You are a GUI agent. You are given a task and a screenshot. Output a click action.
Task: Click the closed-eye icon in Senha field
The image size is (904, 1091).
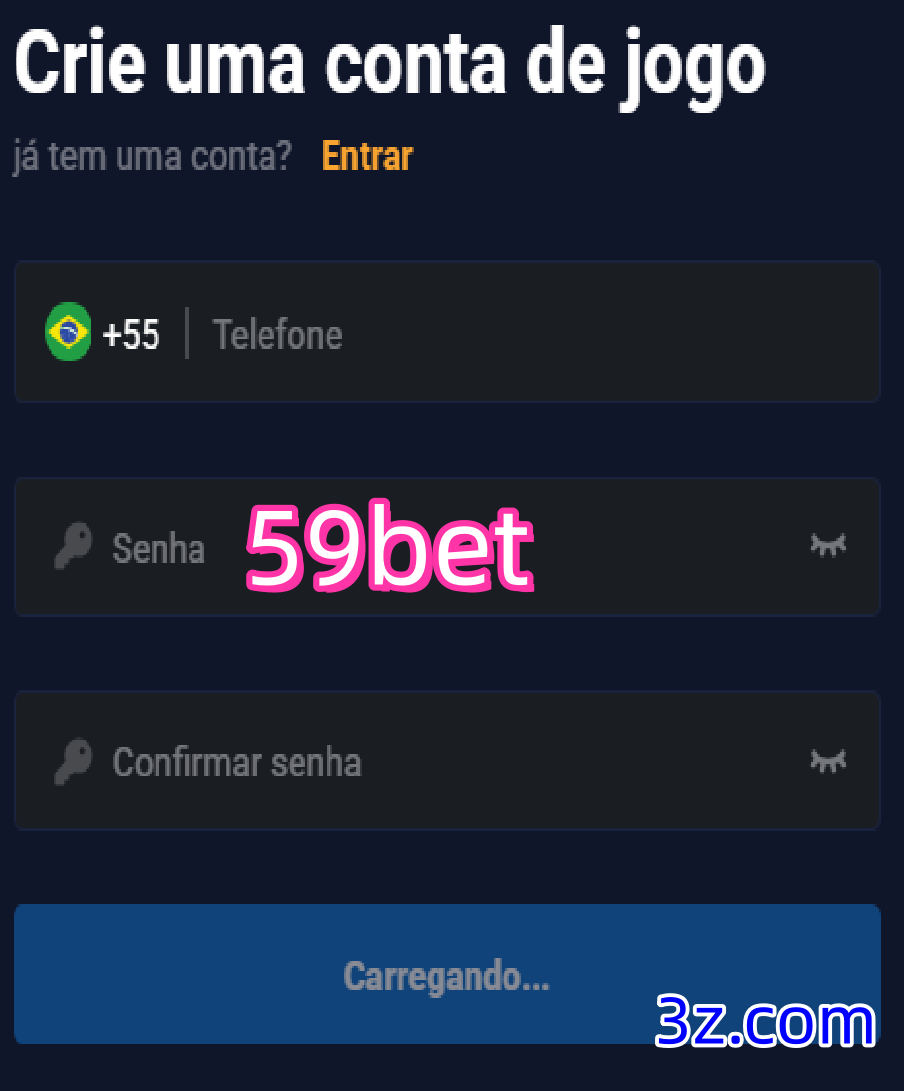point(827,547)
